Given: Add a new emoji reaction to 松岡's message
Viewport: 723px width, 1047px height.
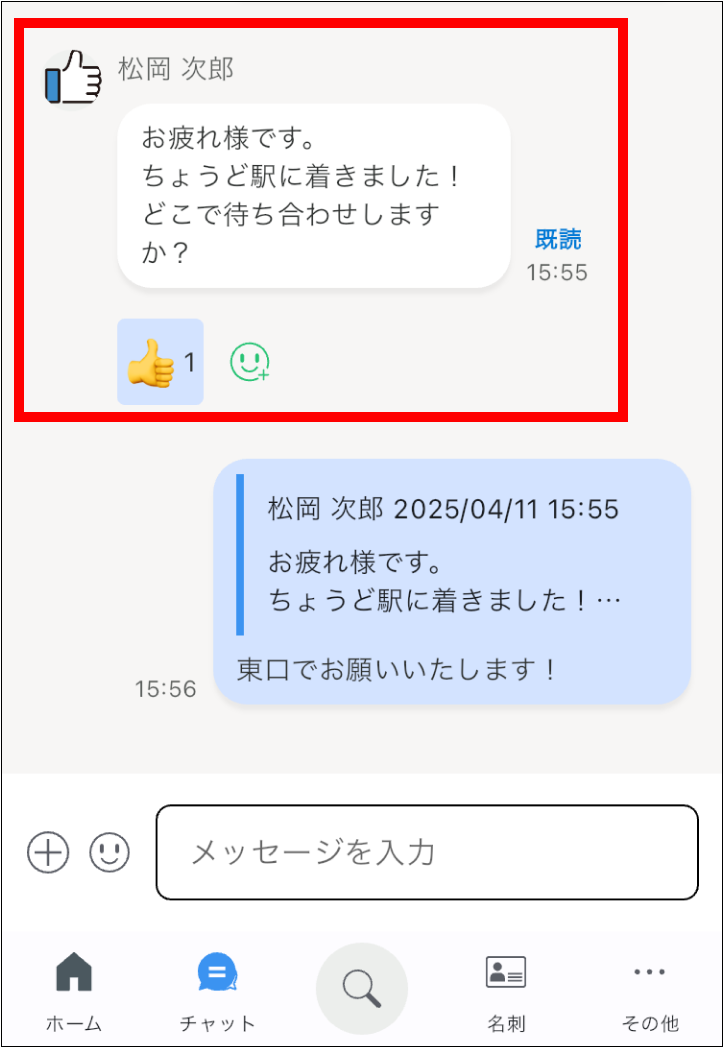Looking at the screenshot, I should [x=250, y=362].
